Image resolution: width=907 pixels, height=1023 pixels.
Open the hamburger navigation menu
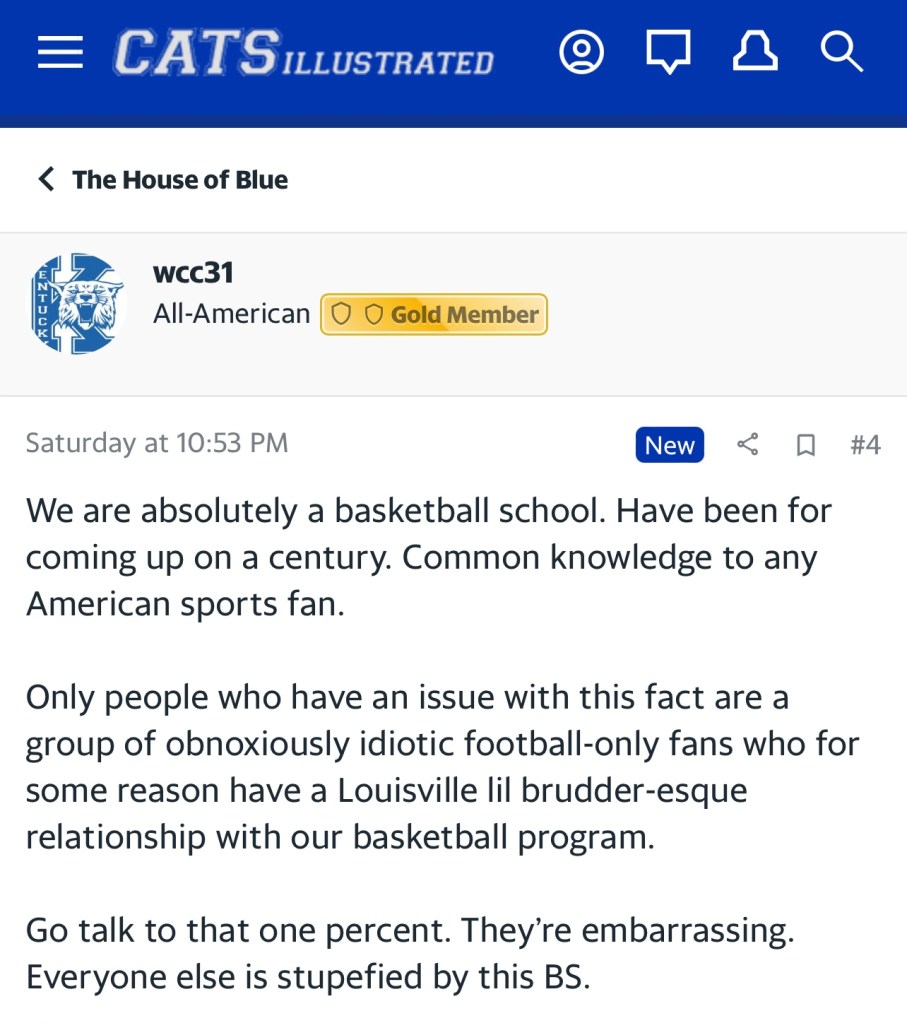(x=60, y=53)
